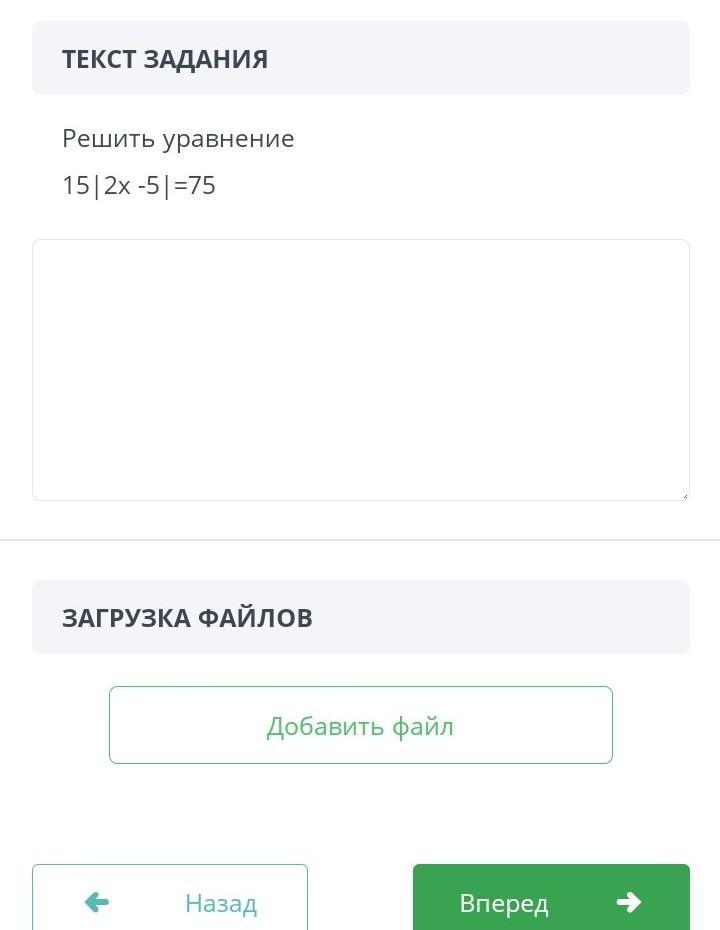Go back with the Назад button
The height and width of the screenshot is (930, 720).
[170, 900]
